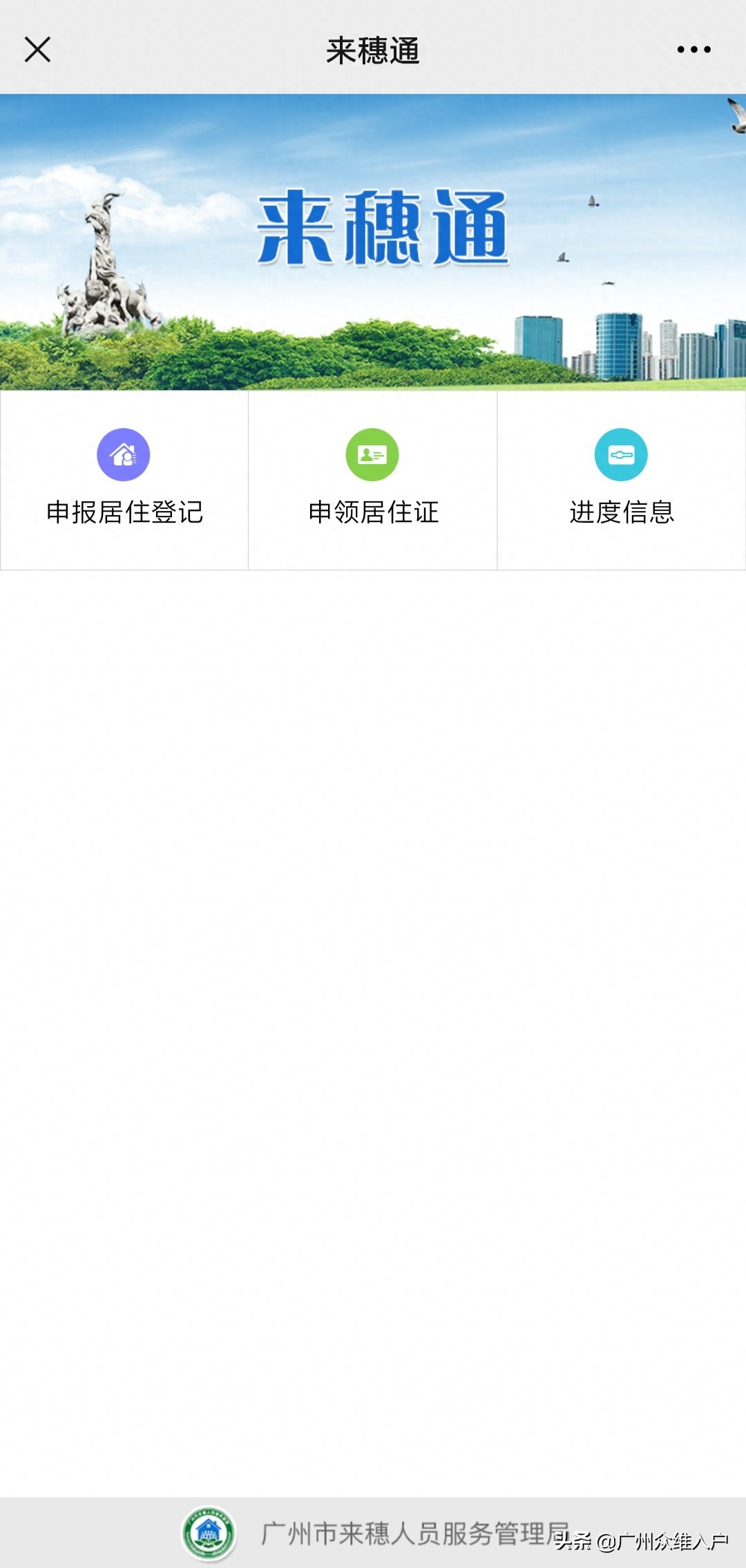Open the three-dot overflow menu

click(x=694, y=50)
